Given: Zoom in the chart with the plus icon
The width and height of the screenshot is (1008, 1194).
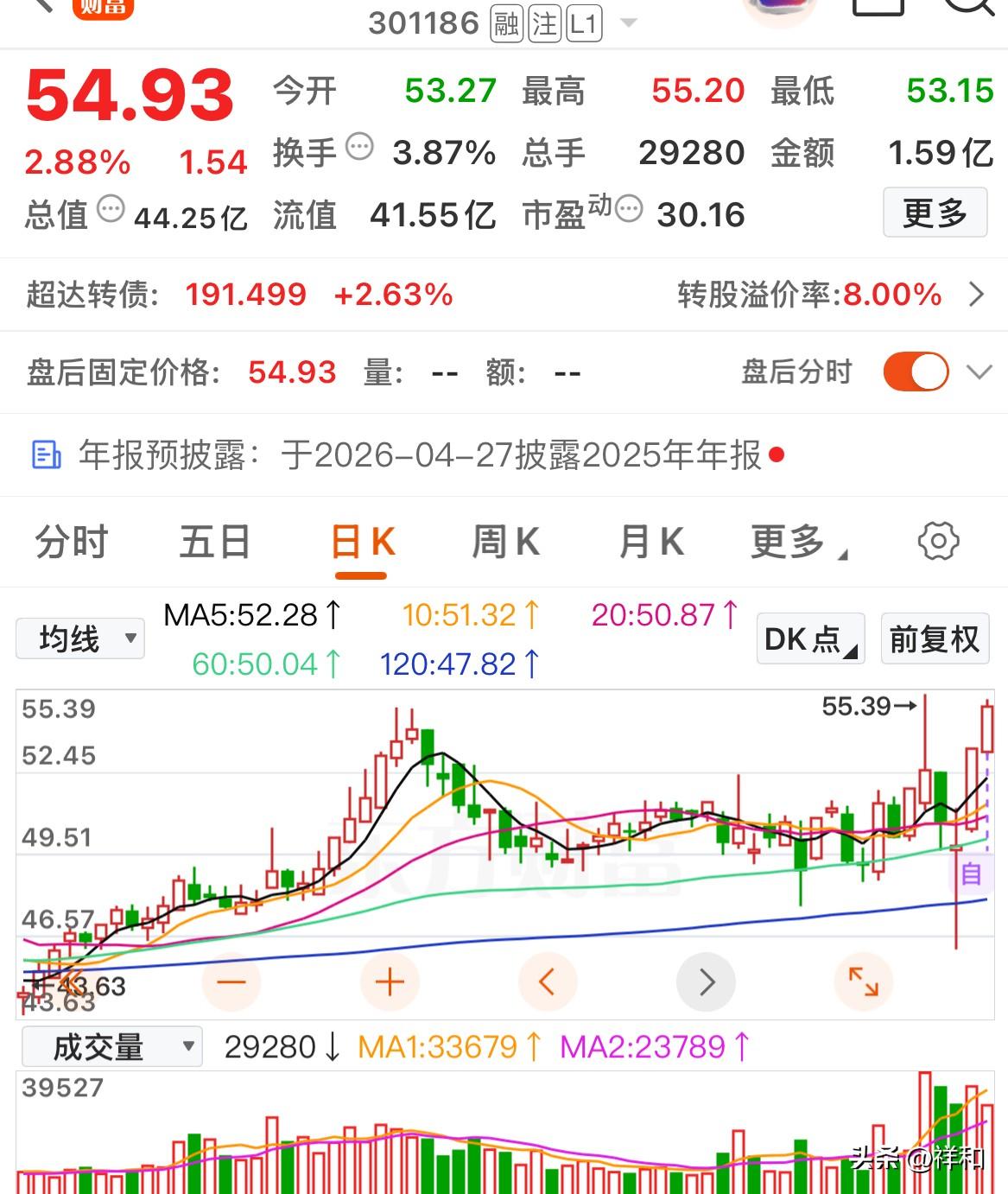Looking at the screenshot, I should pos(389,981).
